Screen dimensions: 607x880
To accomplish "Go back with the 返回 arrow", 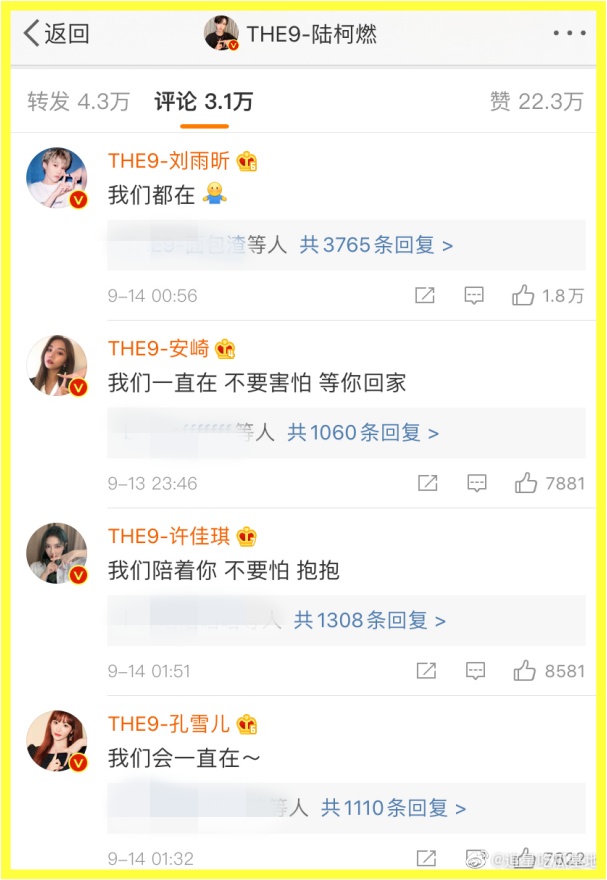I will (x=56, y=34).
